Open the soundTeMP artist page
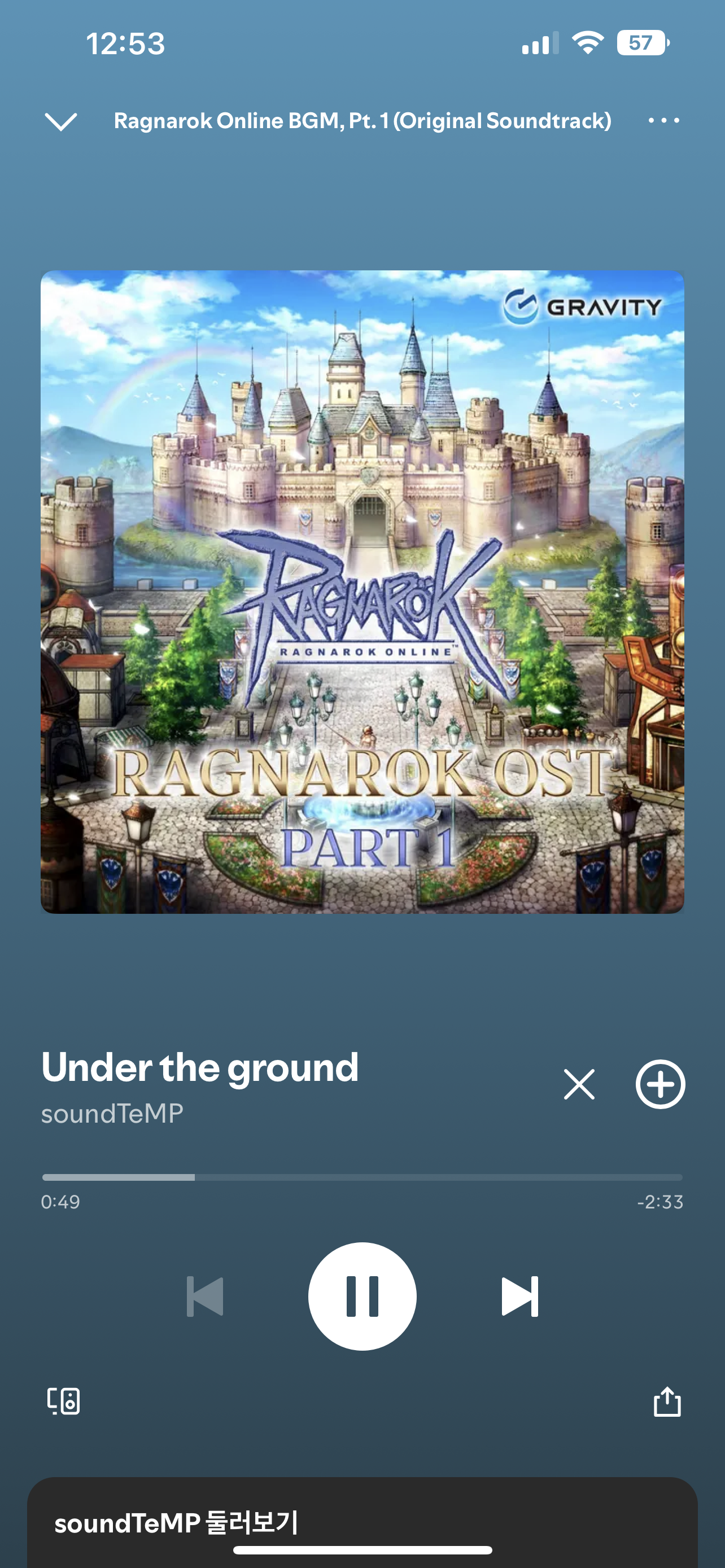Screen dimensions: 725x1568 point(112,1113)
